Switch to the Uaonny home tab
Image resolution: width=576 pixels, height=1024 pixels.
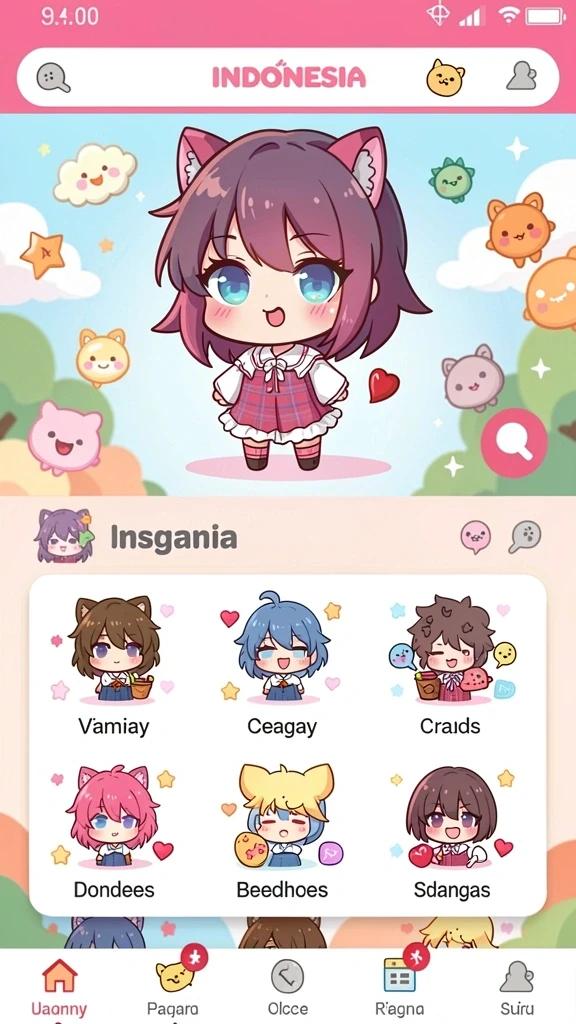59,987
